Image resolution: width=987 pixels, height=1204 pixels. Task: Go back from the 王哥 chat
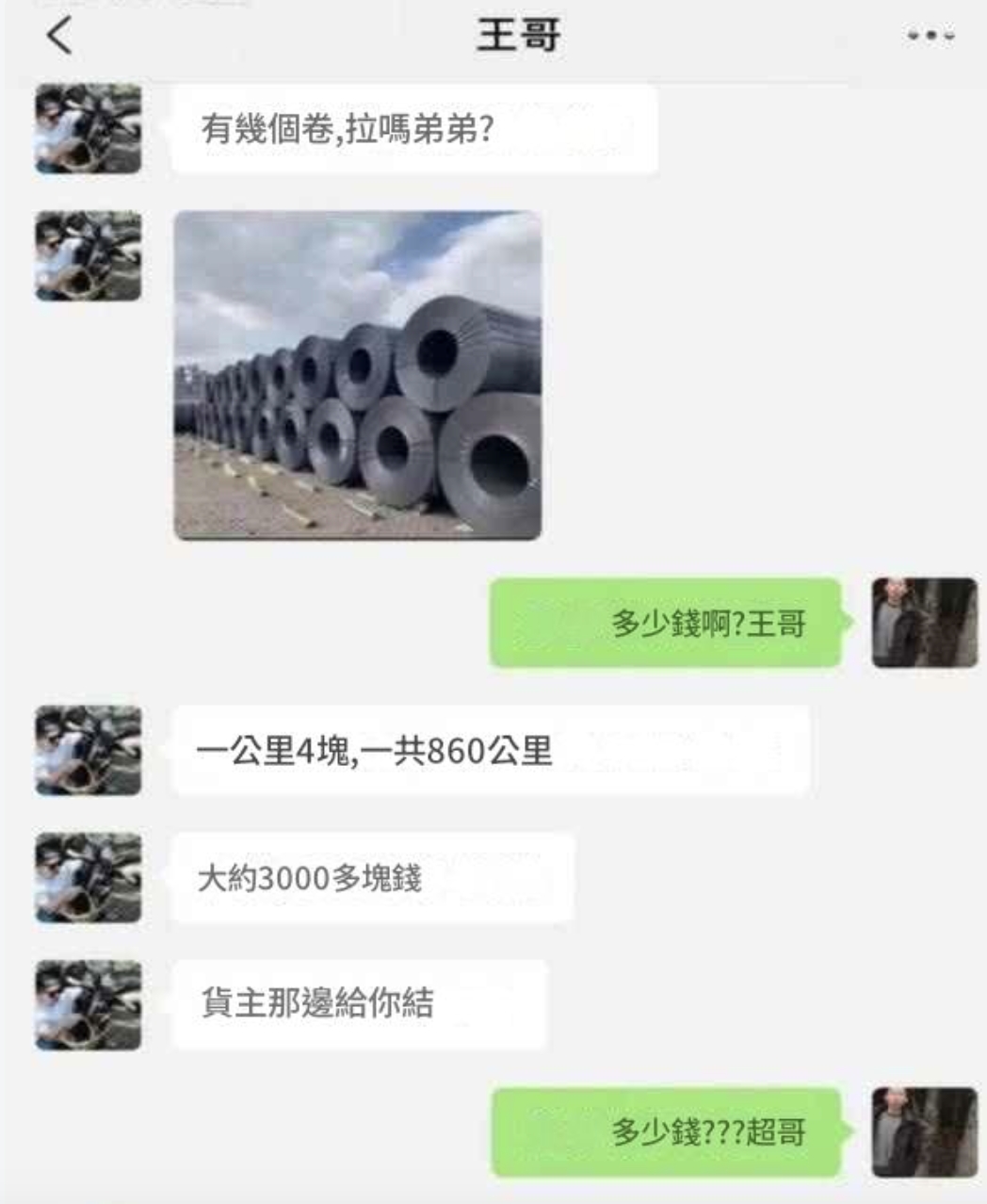tap(58, 36)
